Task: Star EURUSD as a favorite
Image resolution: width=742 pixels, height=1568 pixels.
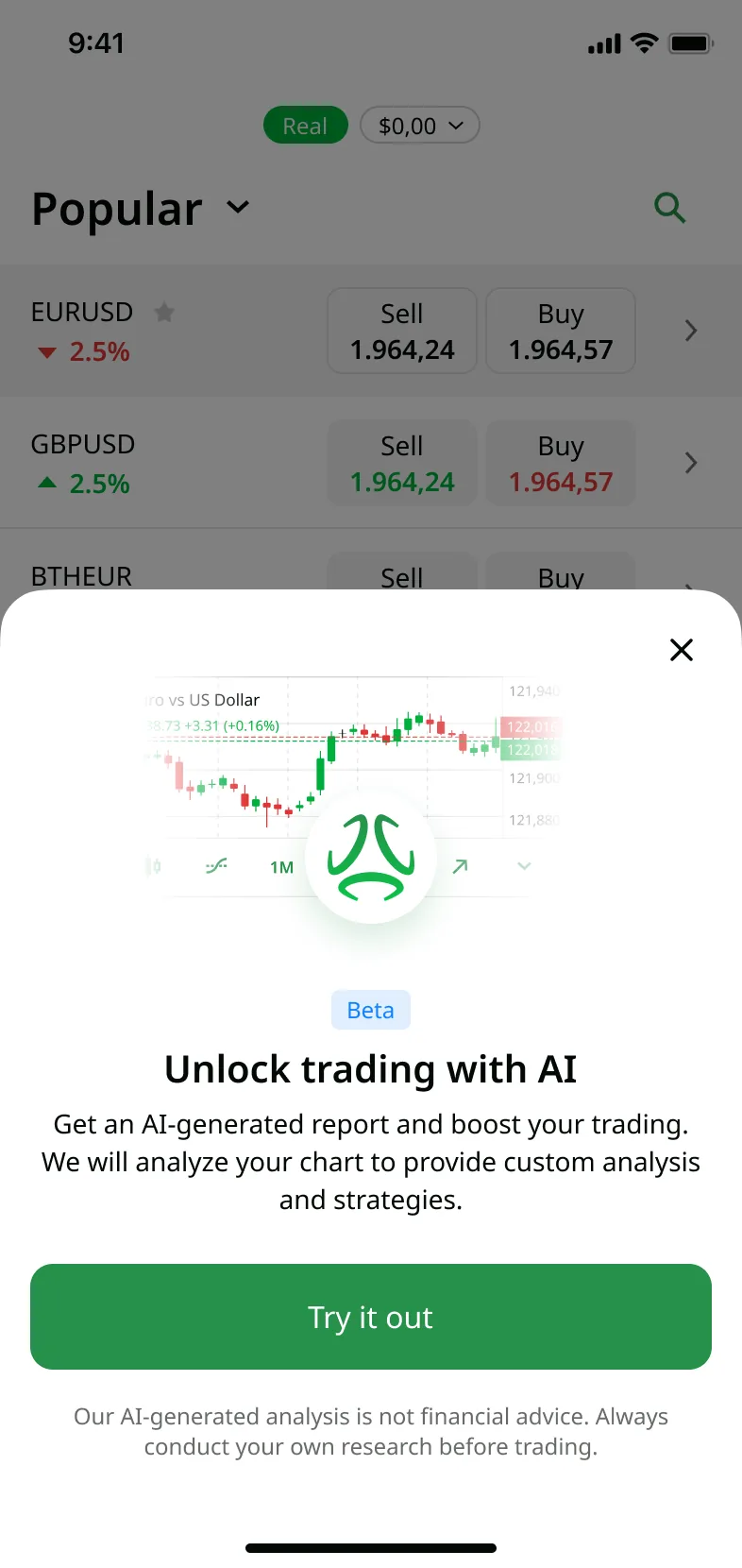Action: pyautogui.click(x=163, y=312)
